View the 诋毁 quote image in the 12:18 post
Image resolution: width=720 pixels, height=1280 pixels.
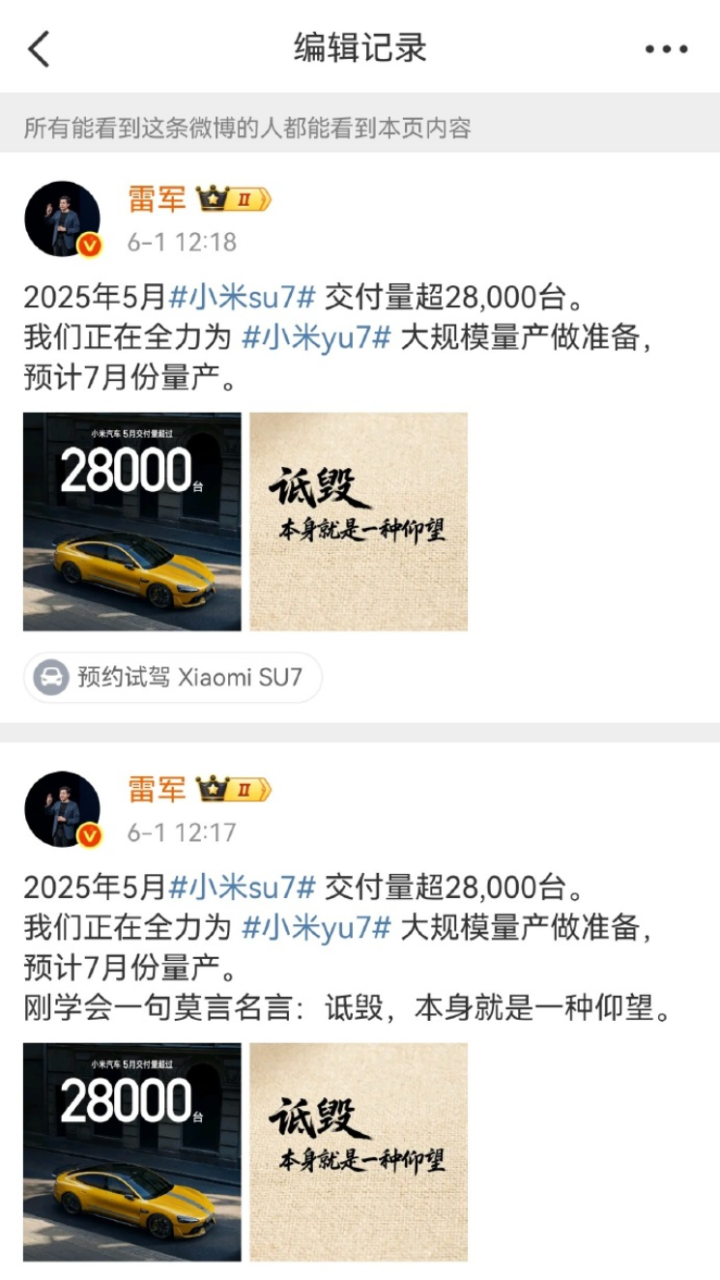359,521
